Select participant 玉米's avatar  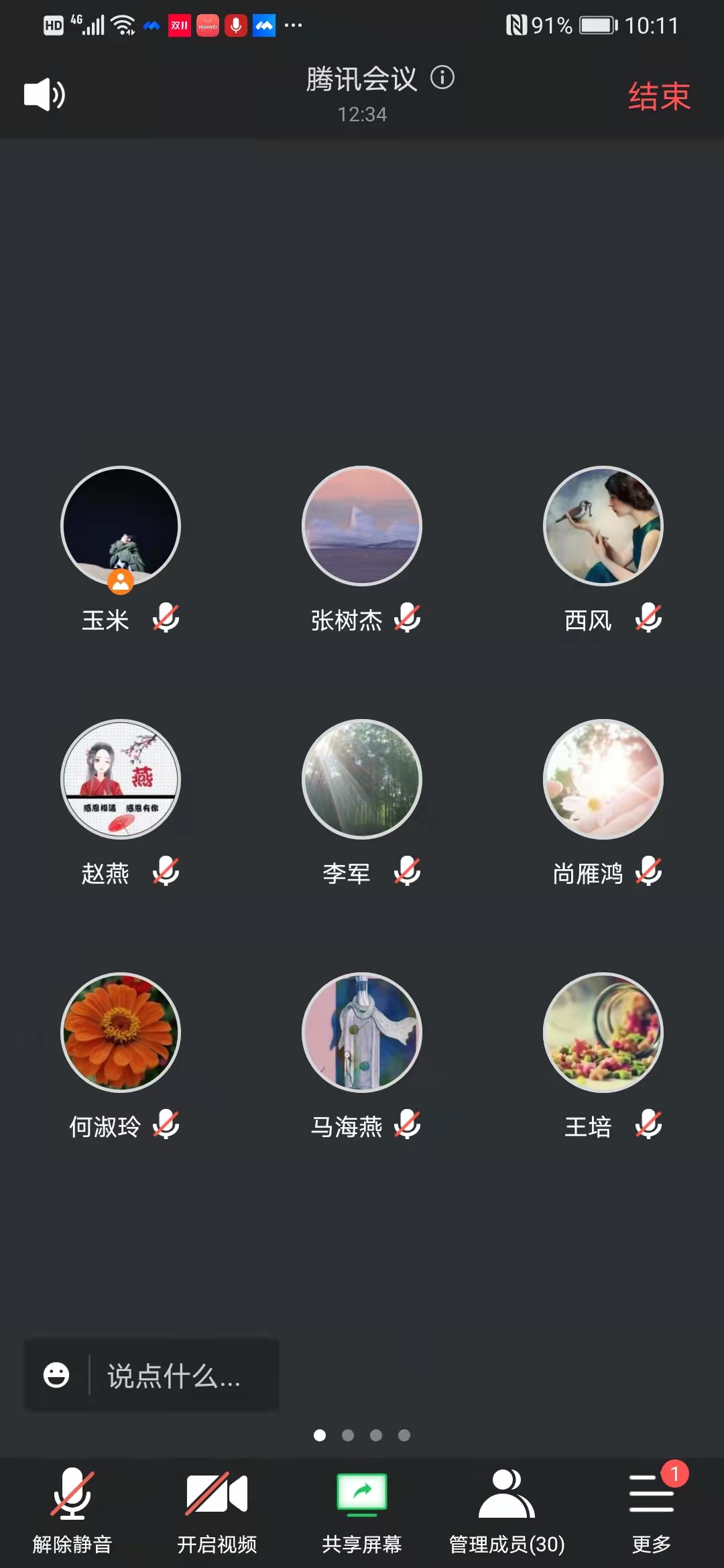[121, 526]
